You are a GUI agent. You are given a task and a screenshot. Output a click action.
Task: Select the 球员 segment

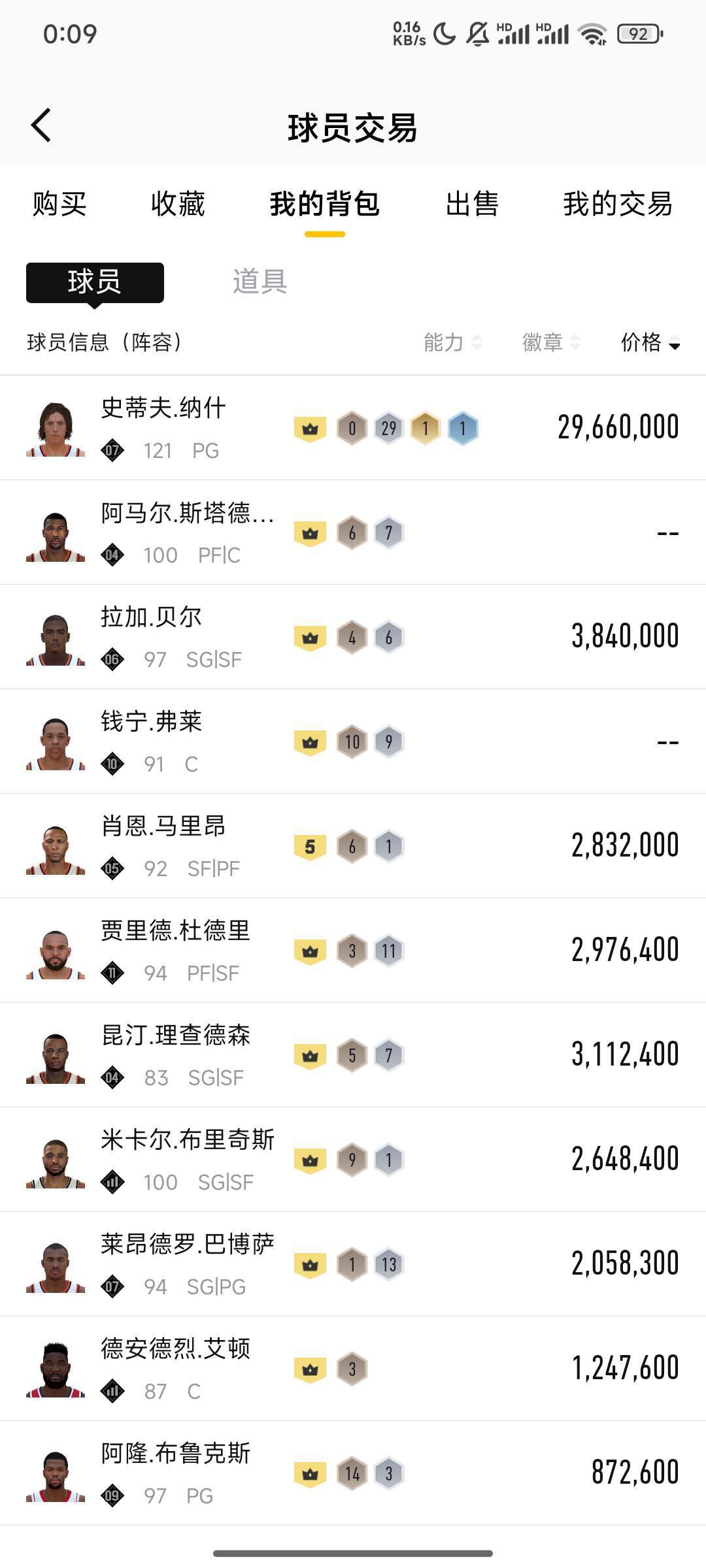[95, 282]
